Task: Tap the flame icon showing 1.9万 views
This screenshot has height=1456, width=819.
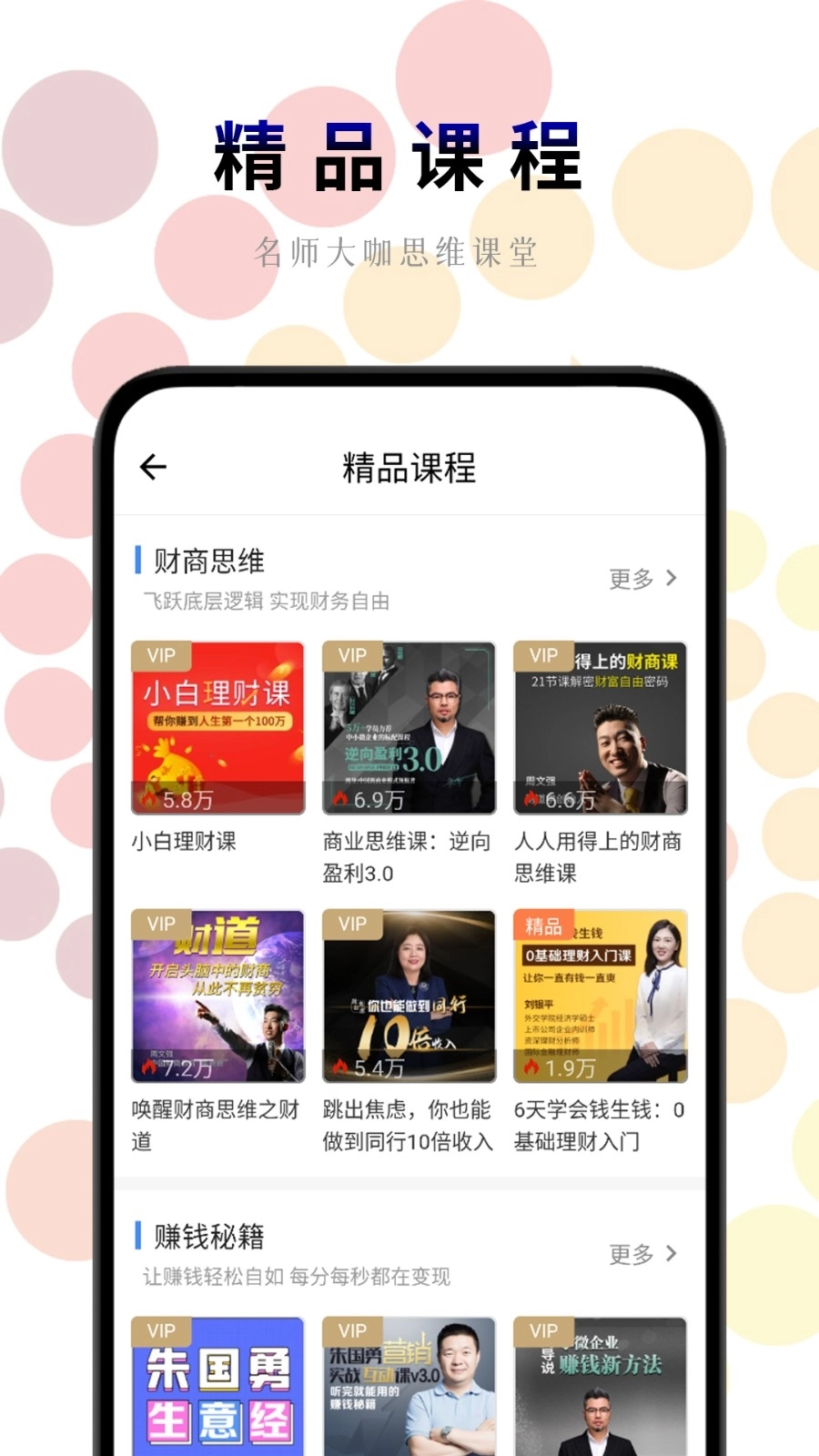Action: tap(531, 1067)
